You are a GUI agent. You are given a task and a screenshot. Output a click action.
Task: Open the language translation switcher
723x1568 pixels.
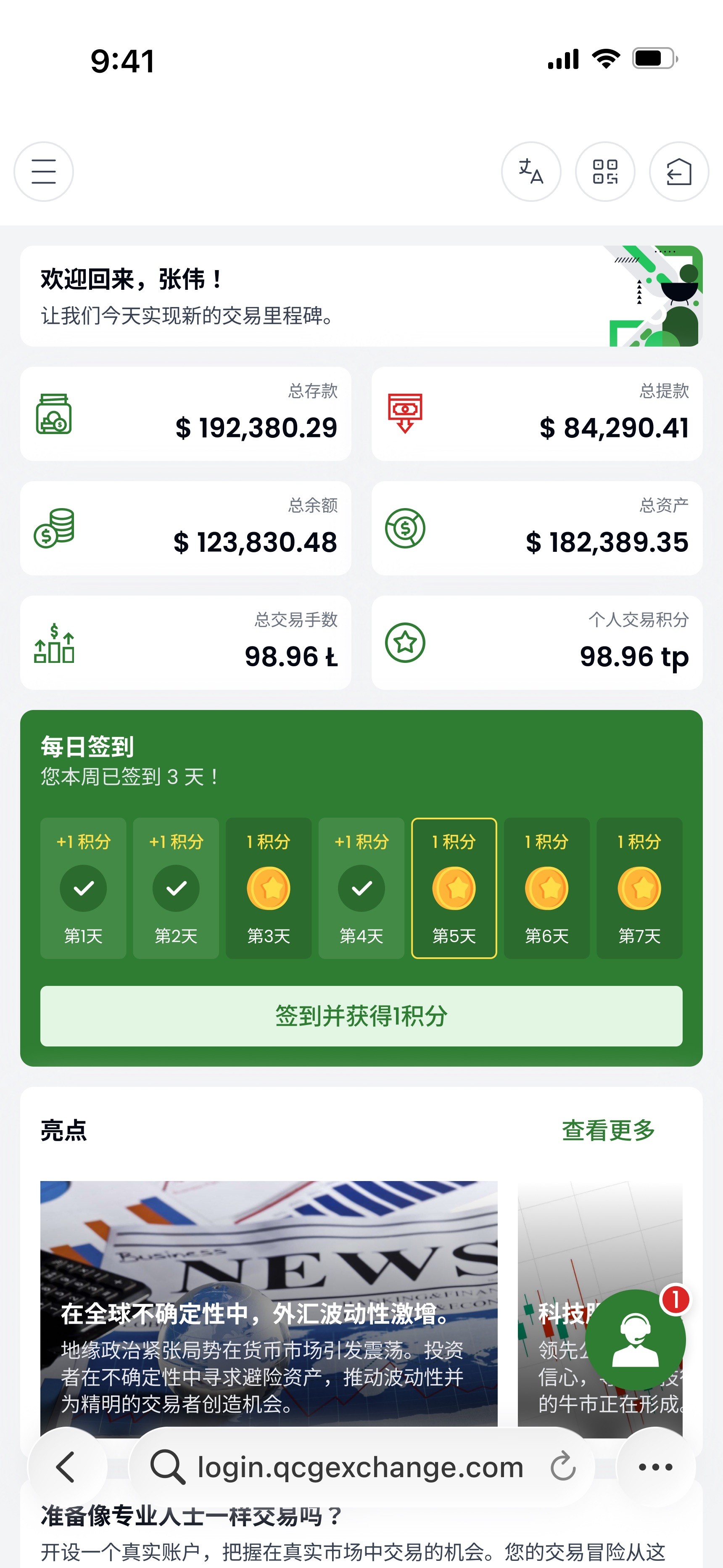[x=530, y=172]
